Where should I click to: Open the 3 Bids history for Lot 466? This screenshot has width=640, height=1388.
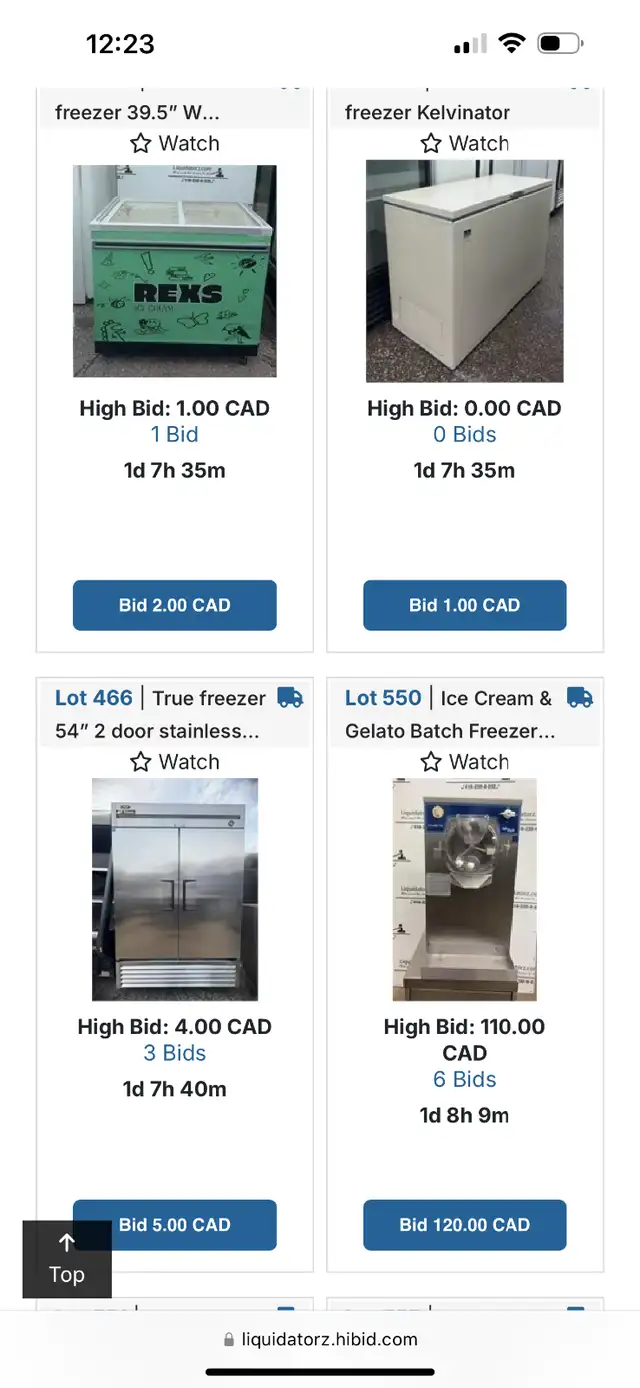[x=175, y=1053]
